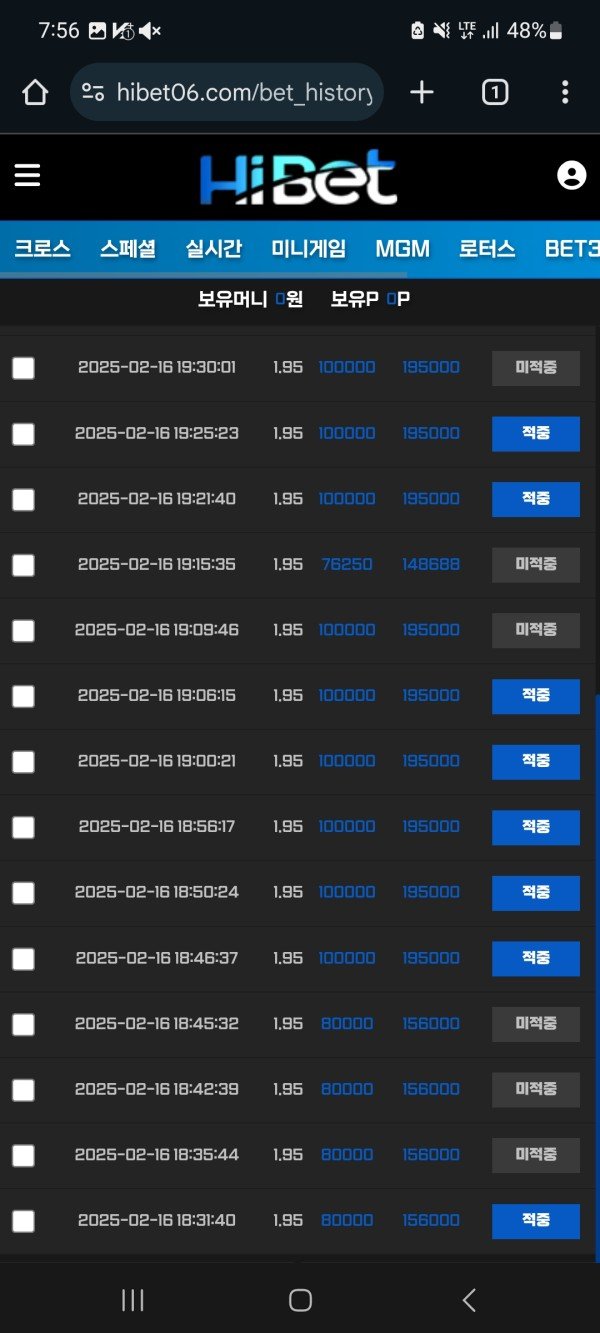
Task: Switch to the 크로스 tab
Action: 42,249
